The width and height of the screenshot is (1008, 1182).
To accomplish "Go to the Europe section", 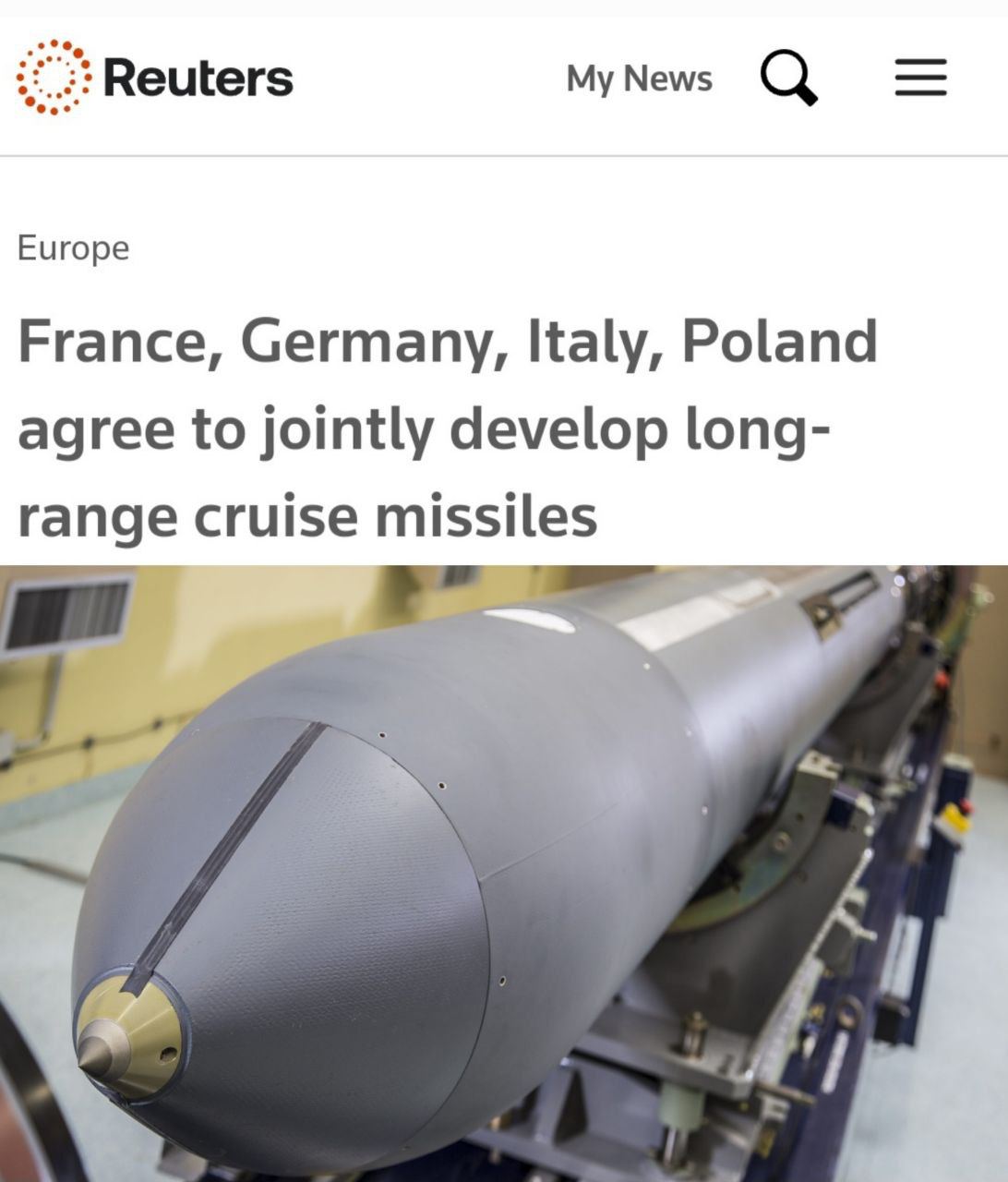I will (x=74, y=247).
